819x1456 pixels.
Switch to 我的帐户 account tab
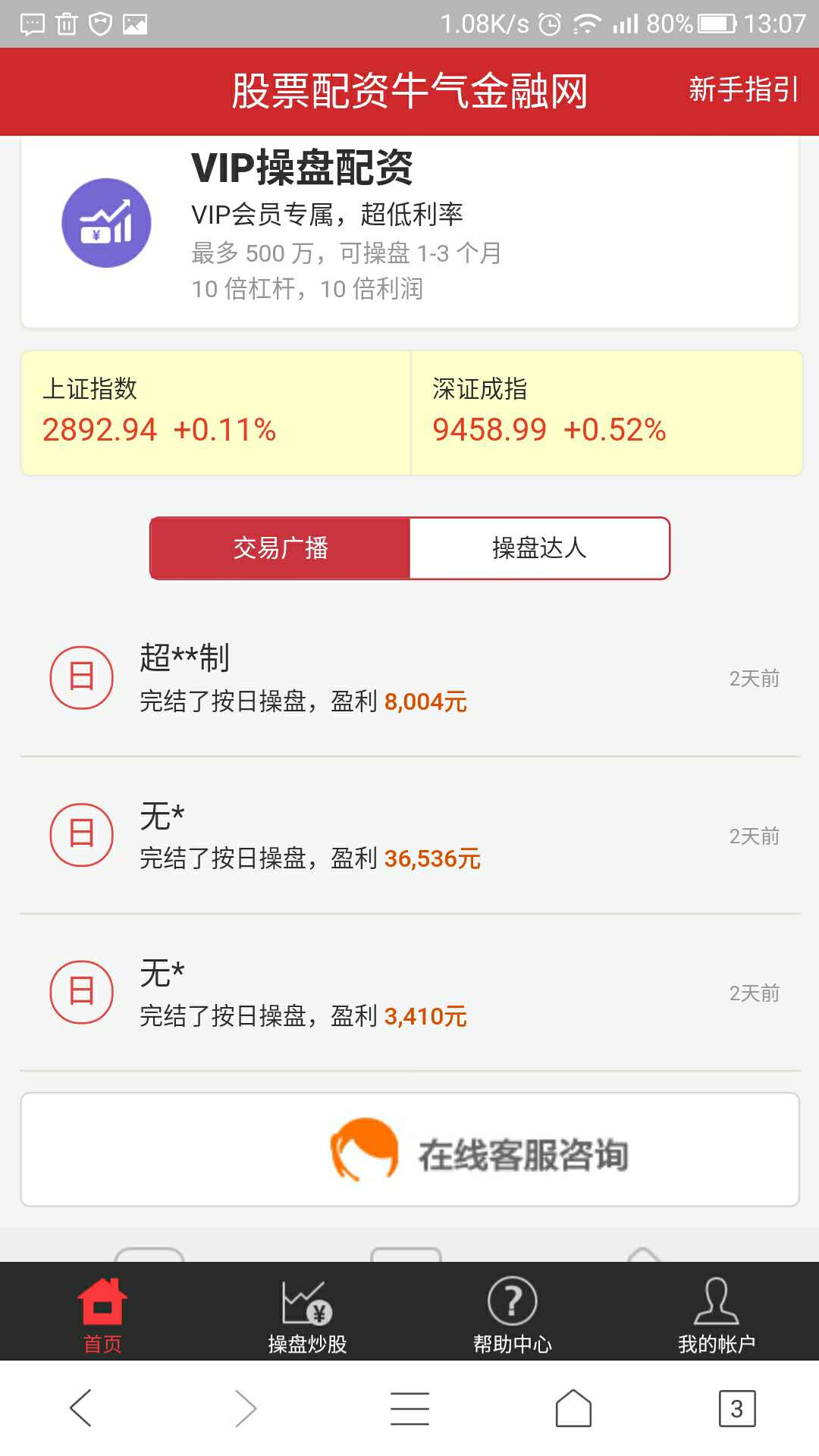pyautogui.click(x=717, y=1316)
